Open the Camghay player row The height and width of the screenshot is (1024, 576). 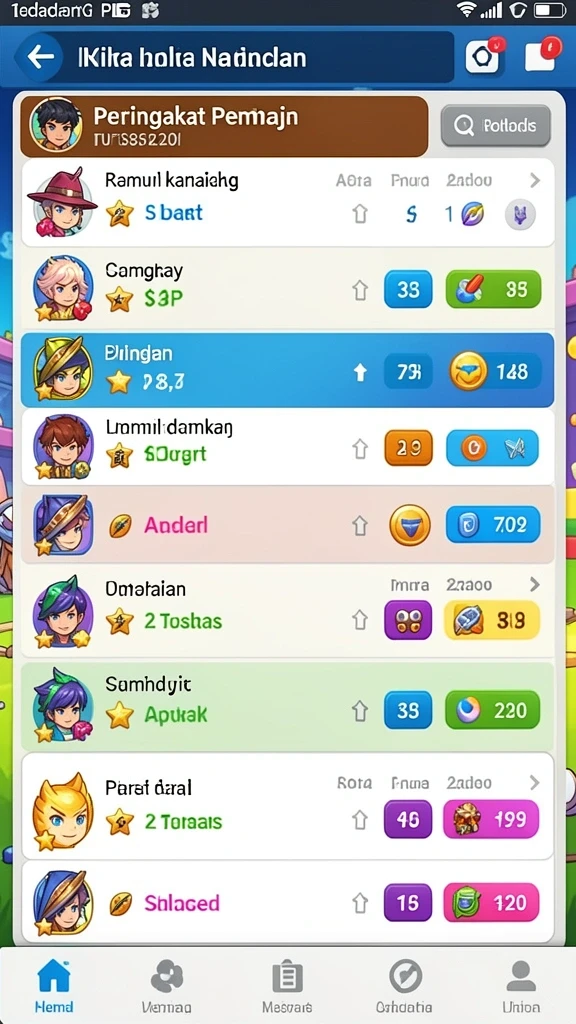pyautogui.click(x=288, y=289)
